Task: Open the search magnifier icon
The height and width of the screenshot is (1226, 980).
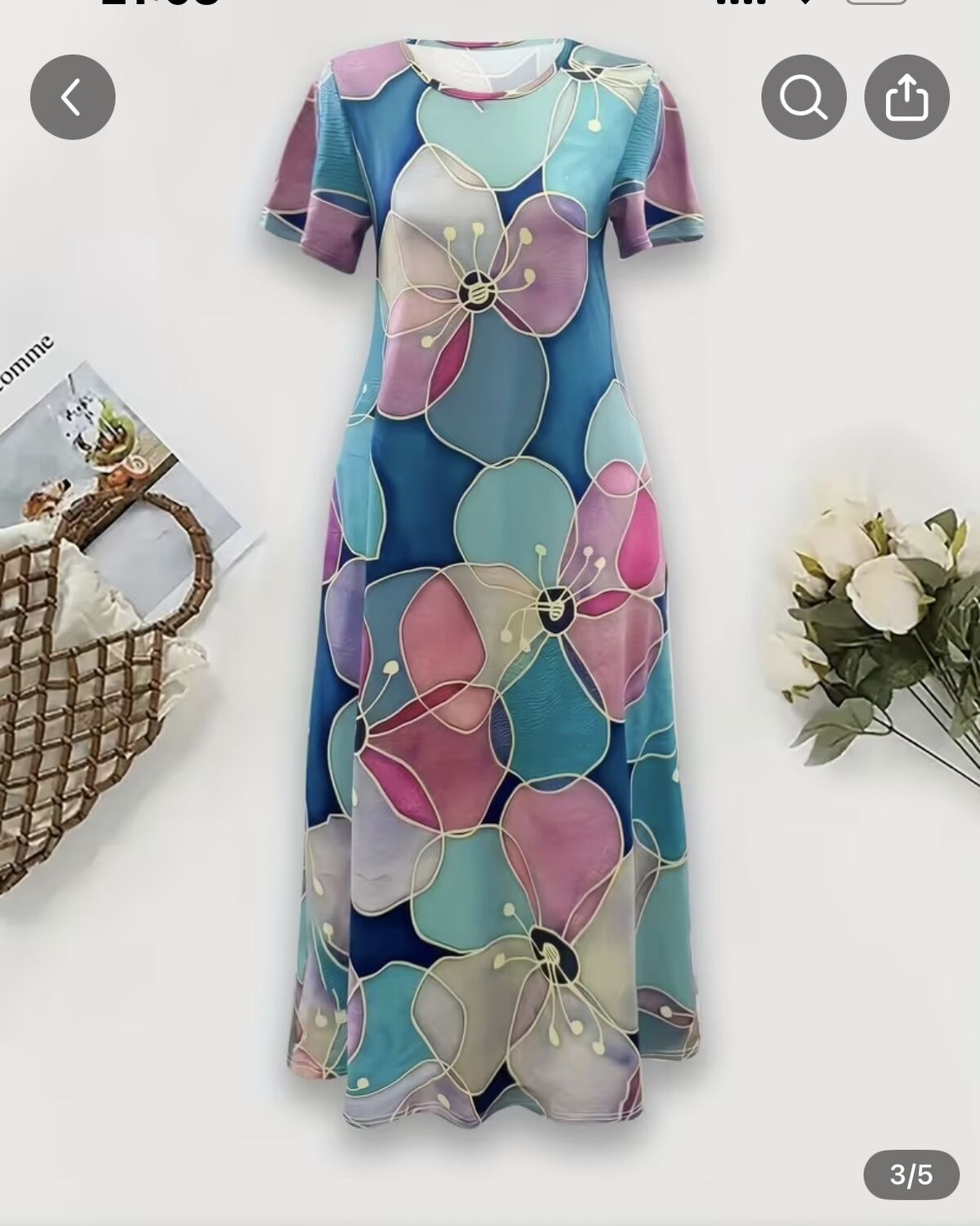Action: click(804, 97)
